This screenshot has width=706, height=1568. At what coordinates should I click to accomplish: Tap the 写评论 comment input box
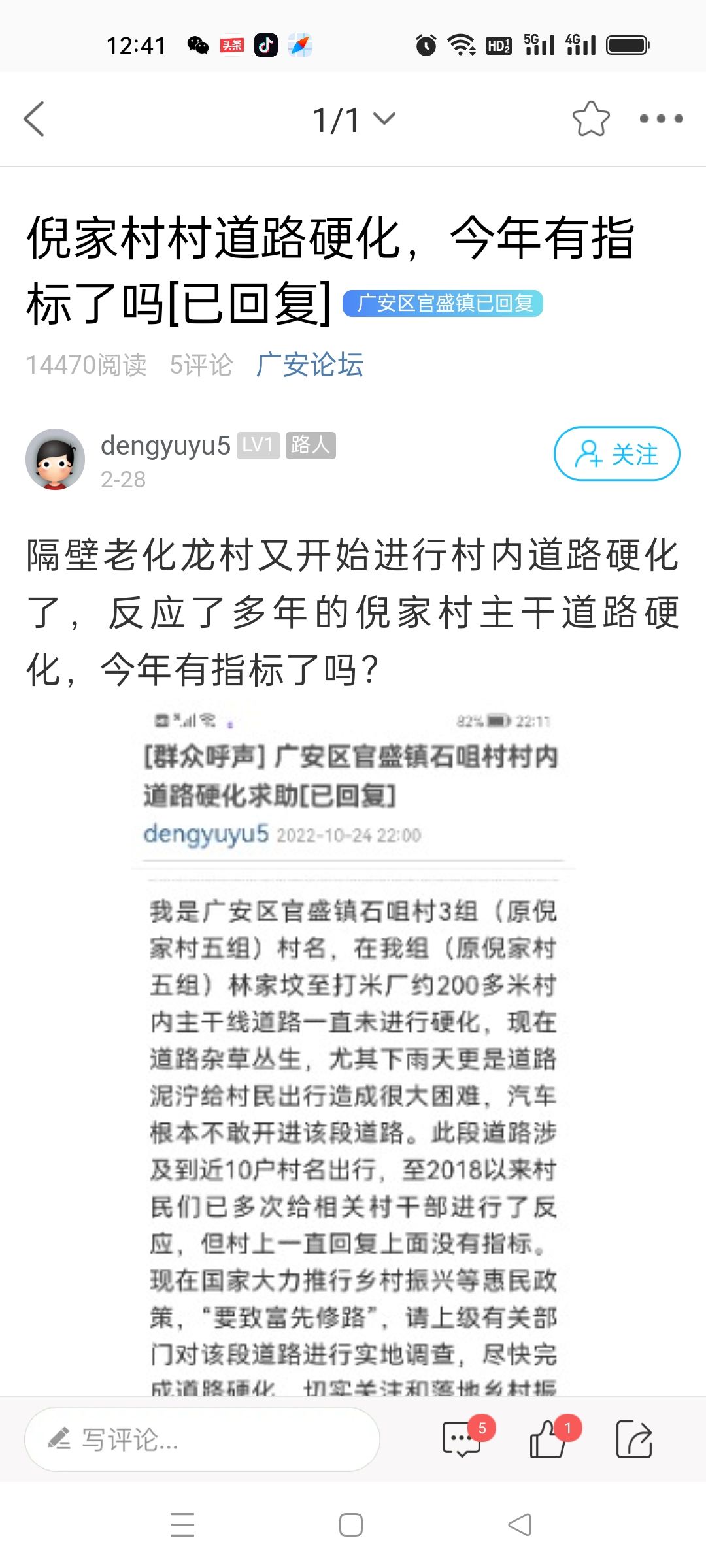202,1439
